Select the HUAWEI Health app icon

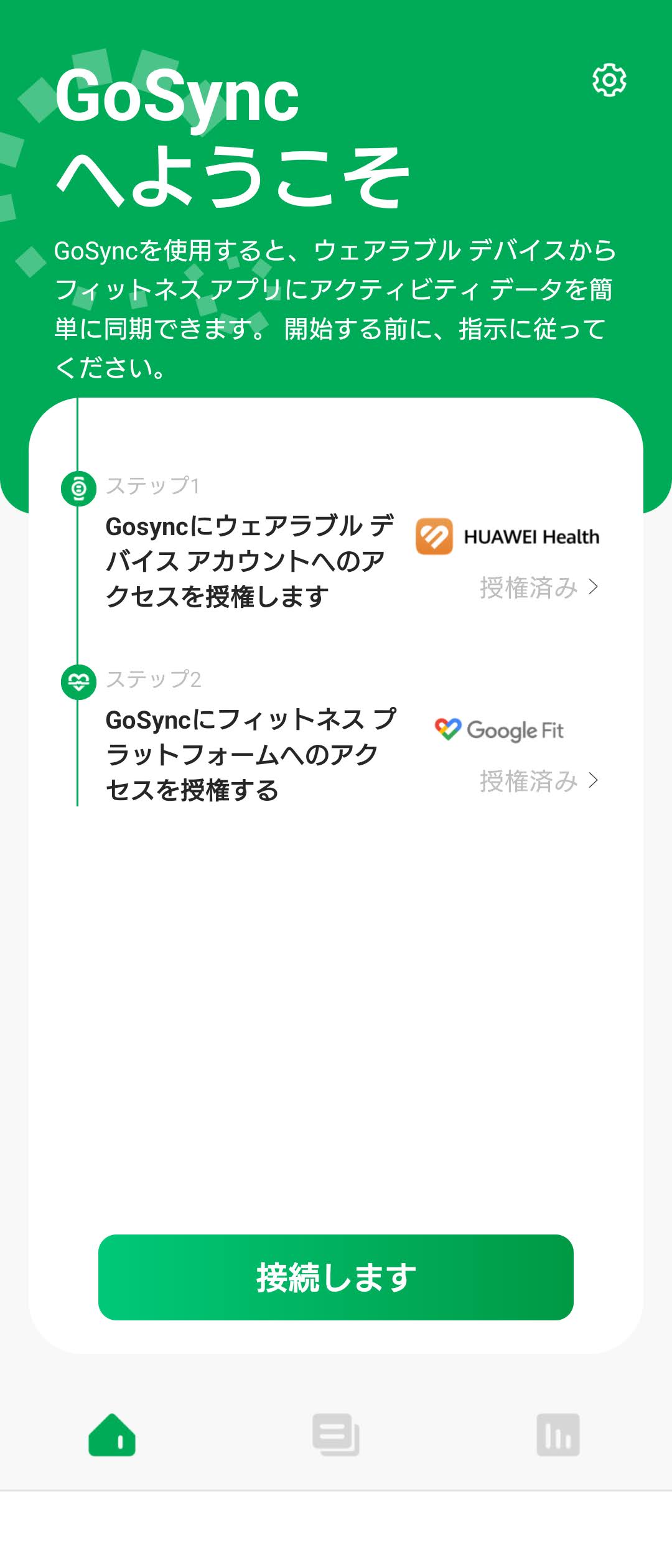pos(436,536)
